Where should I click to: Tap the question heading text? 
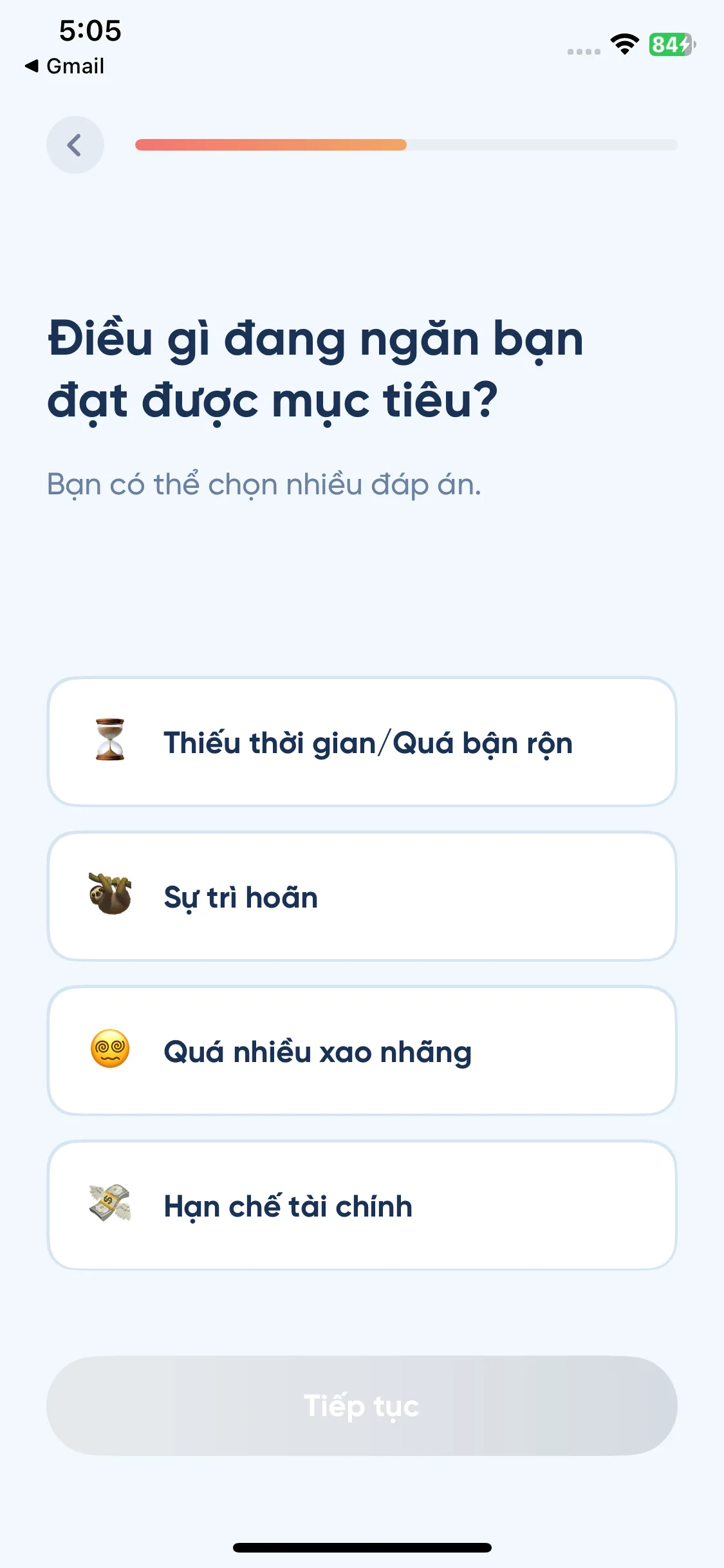click(315, 367)
